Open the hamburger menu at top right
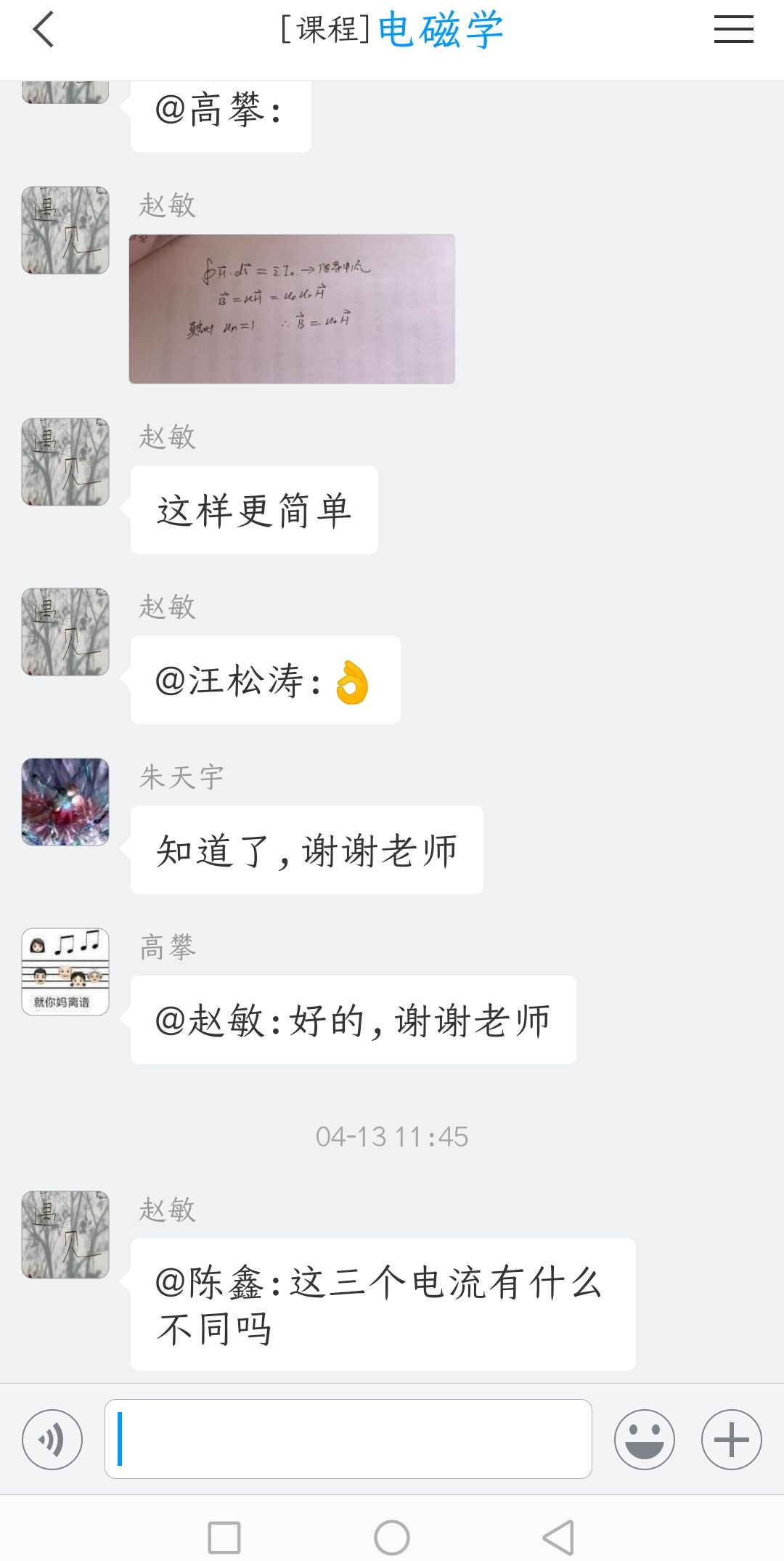The height and width of the screenshot is (1561, 784). [733, 31]
